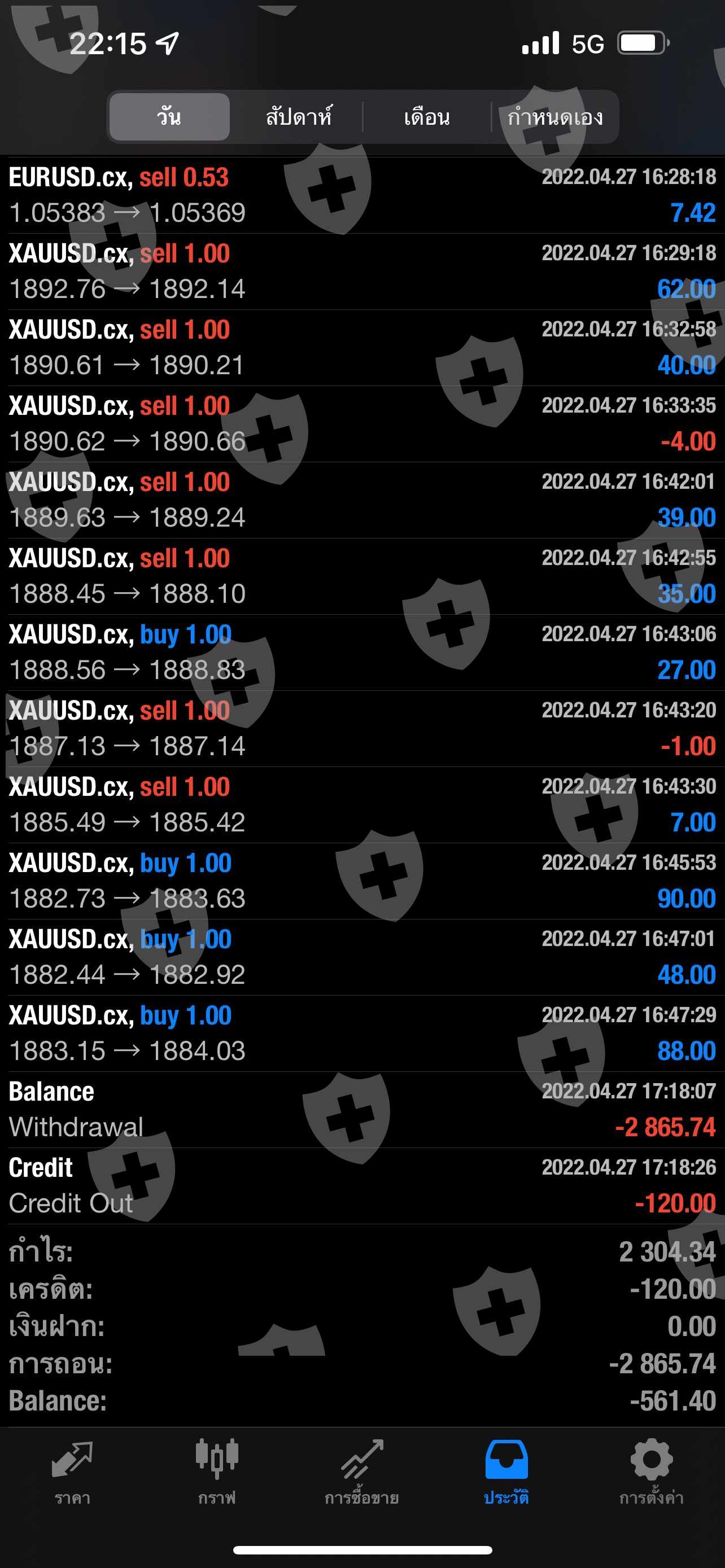Open the EURUSD.cx sell 0.53 trade
Screen dimensions: 725x1568
pos(362,195)
